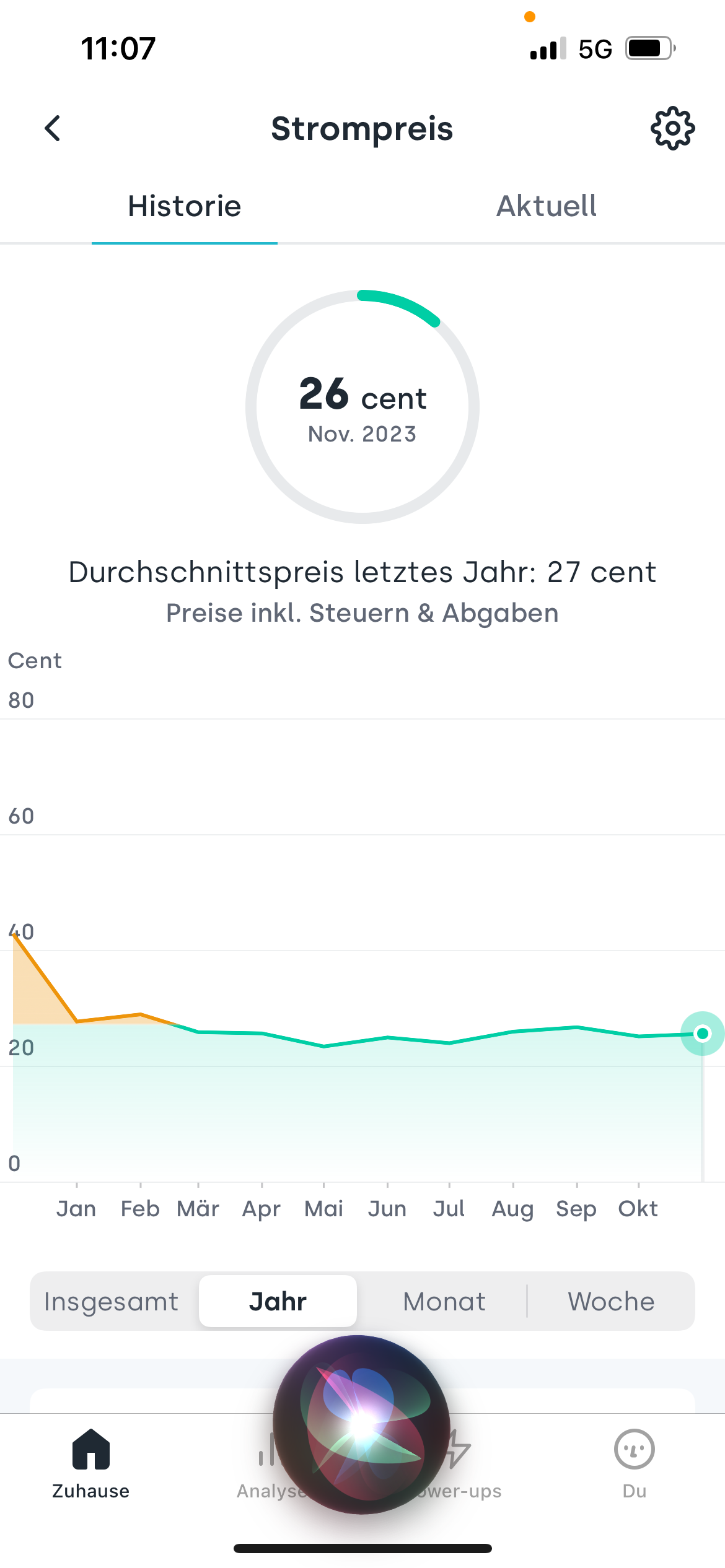Open the settings gear icon
Viewport: 725px width, 1568px height.
coord(672,129)
